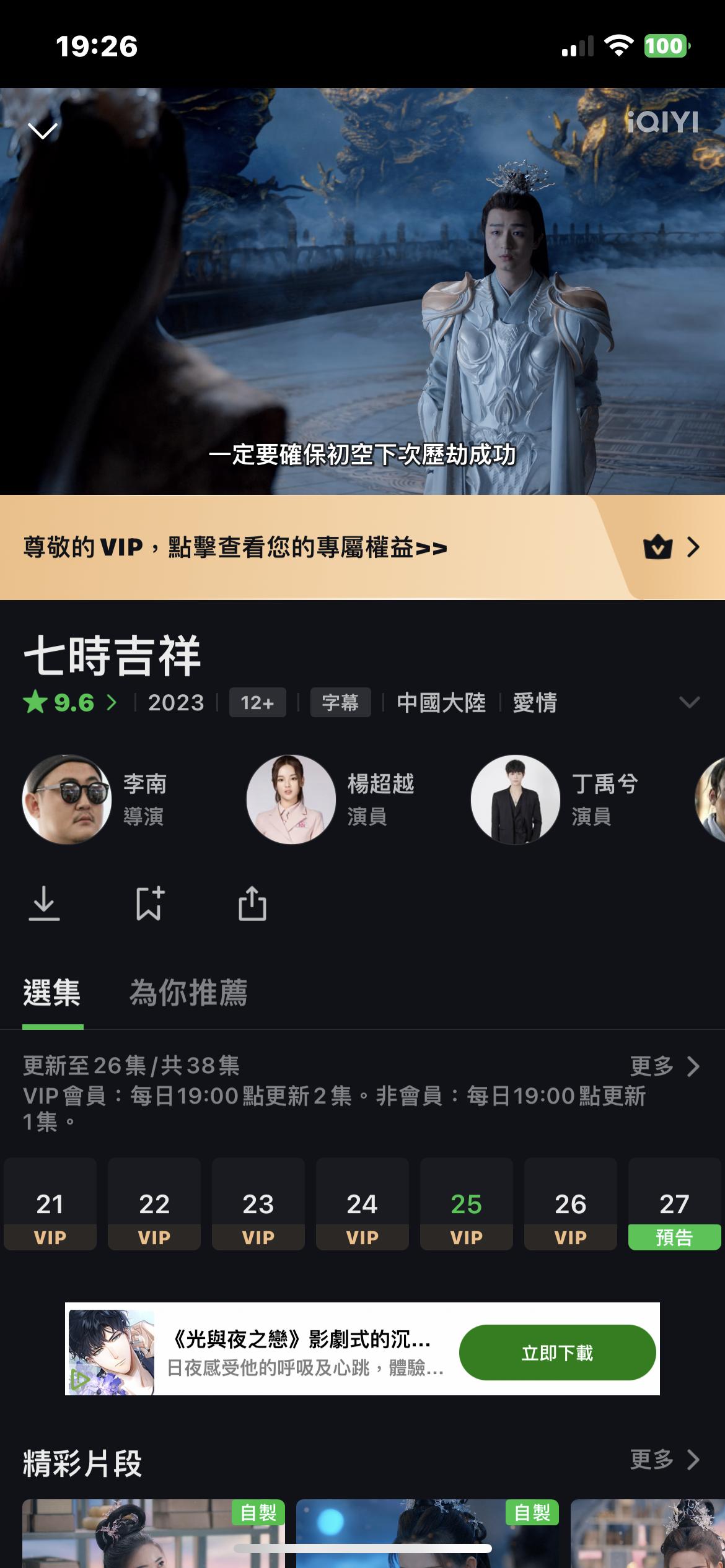Screen dimensions: 725x1568
Task: Open the 9.6 star rating details
Action: tap(69, 703)
